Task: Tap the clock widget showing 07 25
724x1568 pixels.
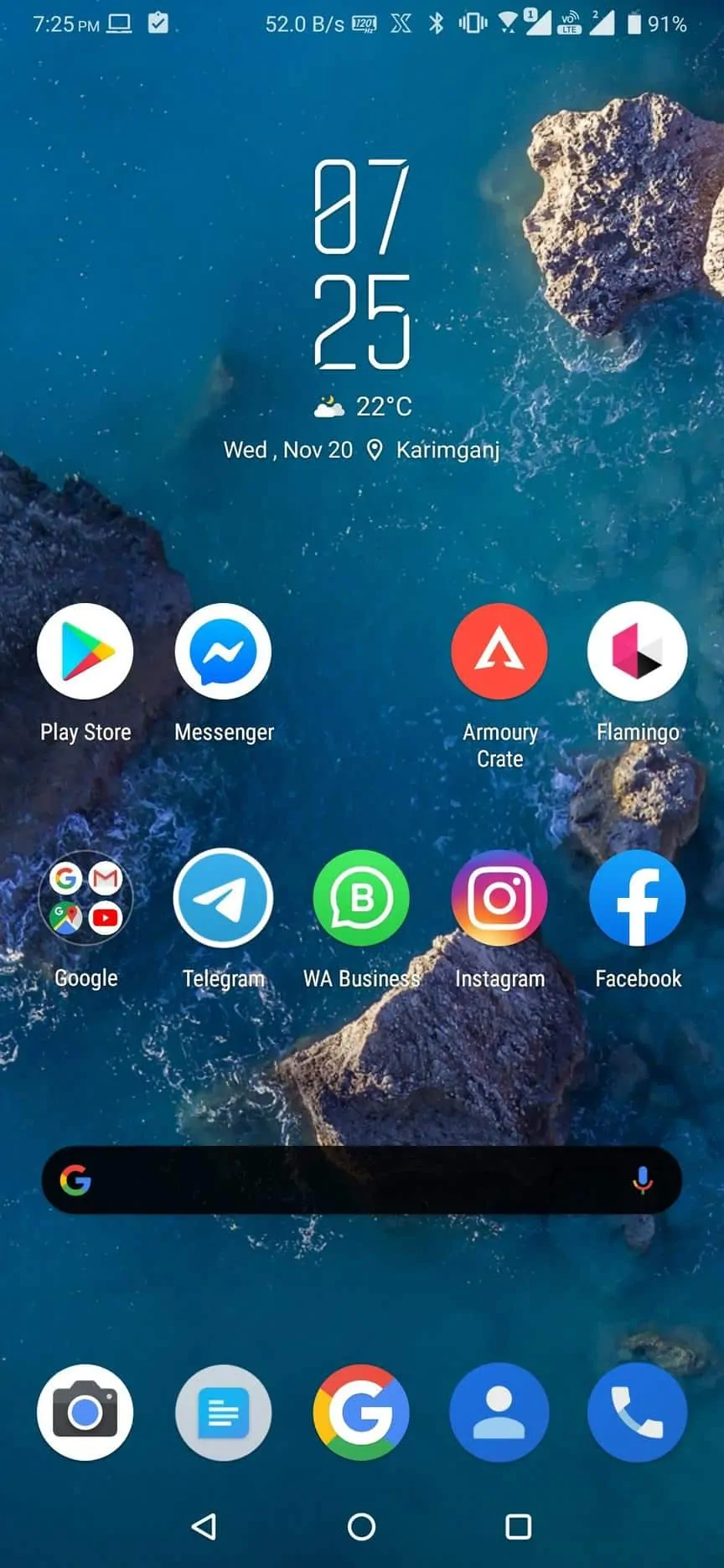Action: (x=362, y=264)
